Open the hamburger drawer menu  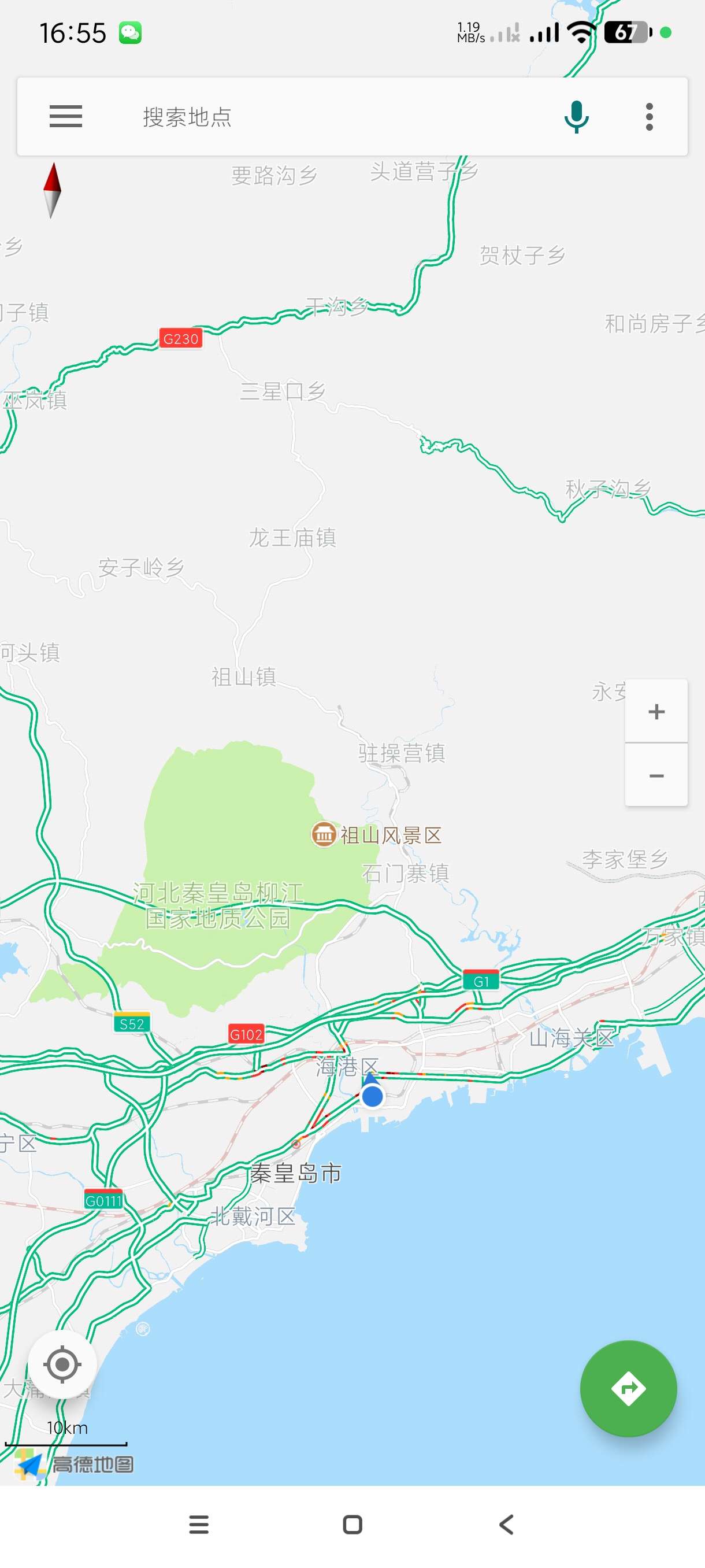(x=66, y=116)
